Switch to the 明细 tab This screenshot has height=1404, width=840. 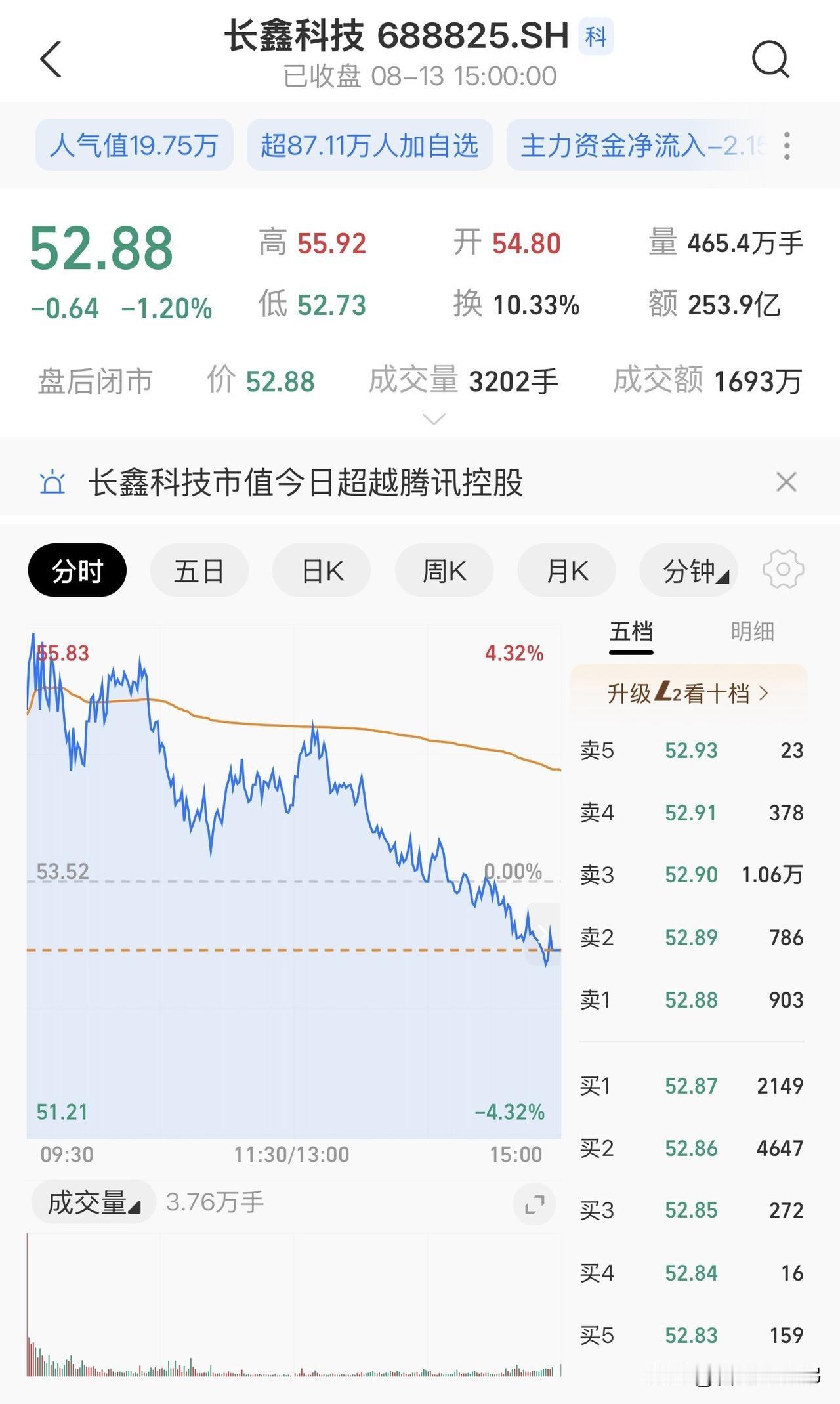pos(752,631)
